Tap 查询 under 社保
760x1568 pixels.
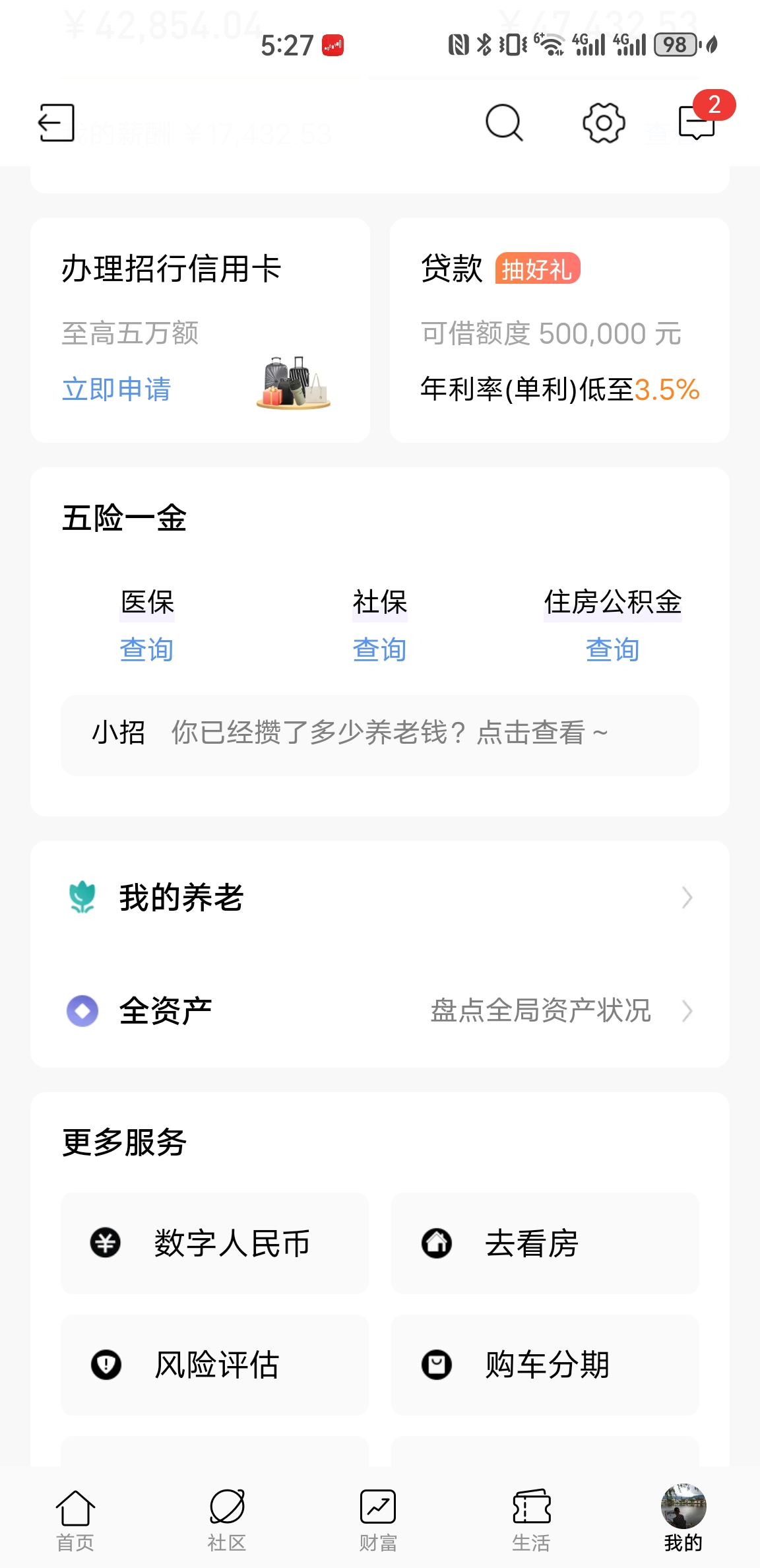pyautogui.click(x=379, y=650)
